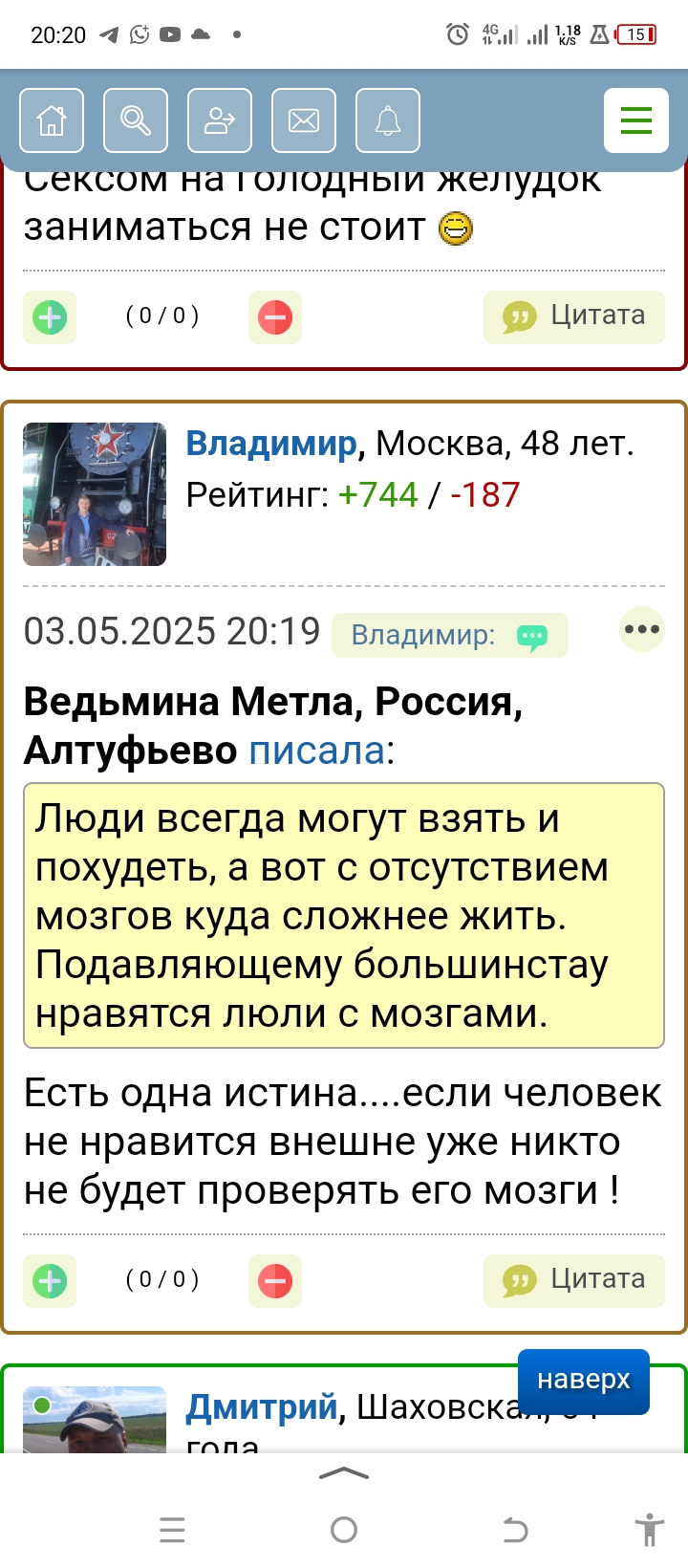
Task: Downvote the post about голодный желудок
Action: click(x=275, y=316)
